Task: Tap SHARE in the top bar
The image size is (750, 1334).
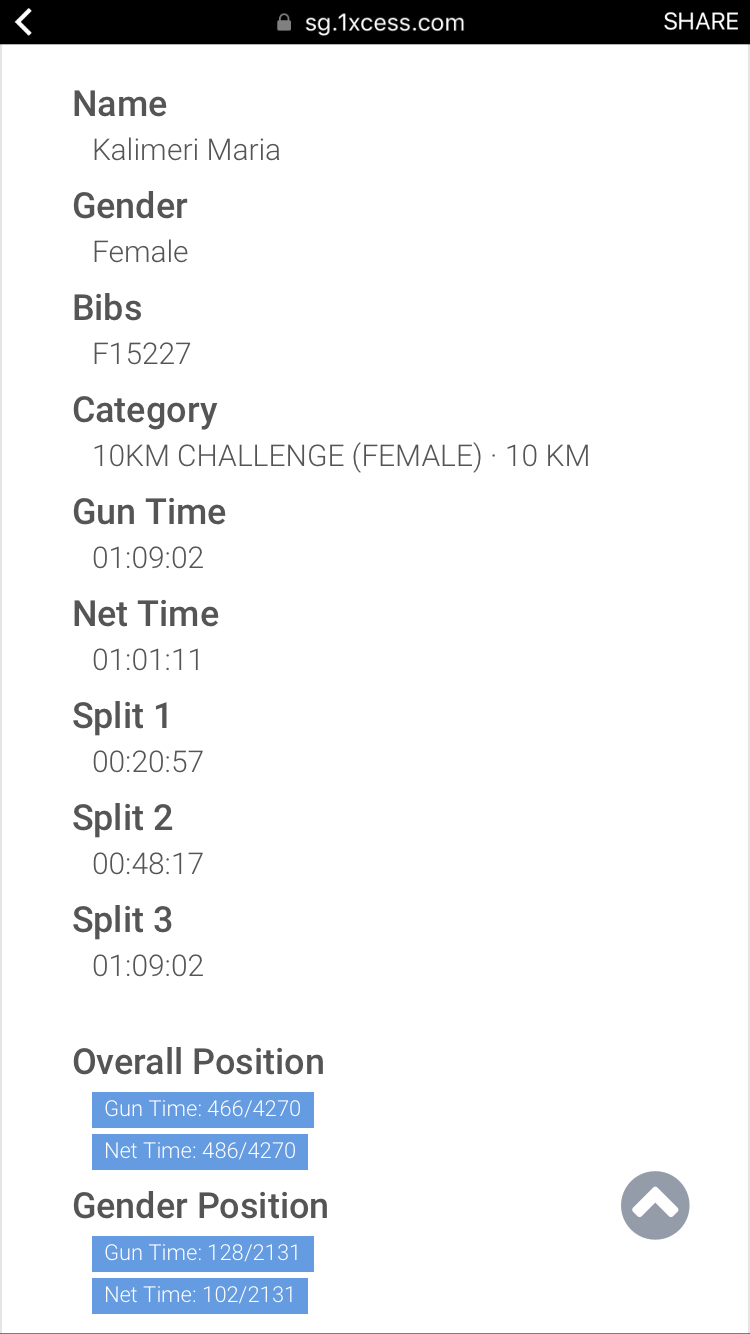Action: tap(701, 22)
